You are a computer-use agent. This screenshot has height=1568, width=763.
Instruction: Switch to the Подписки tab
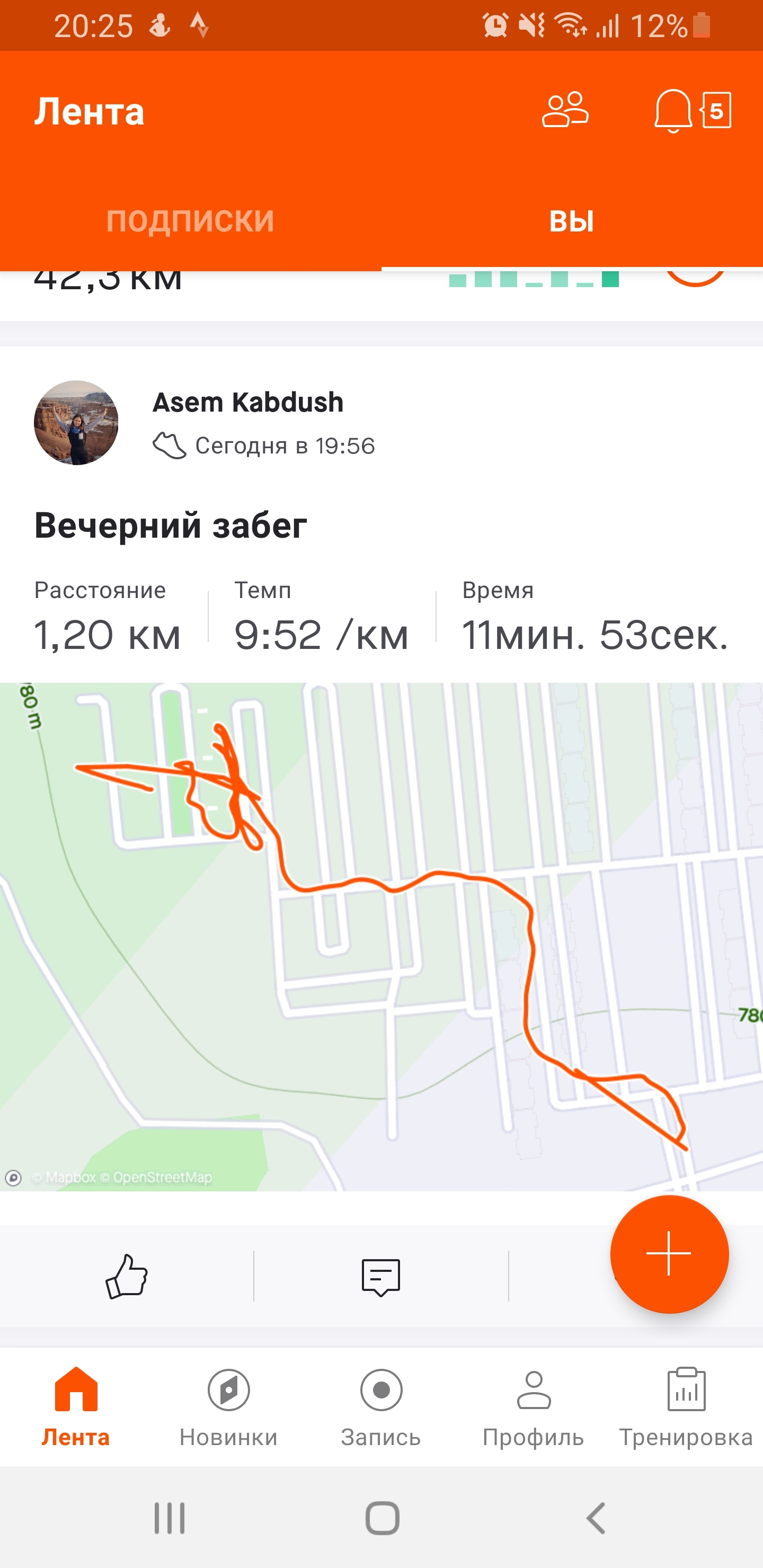[190, 220]
